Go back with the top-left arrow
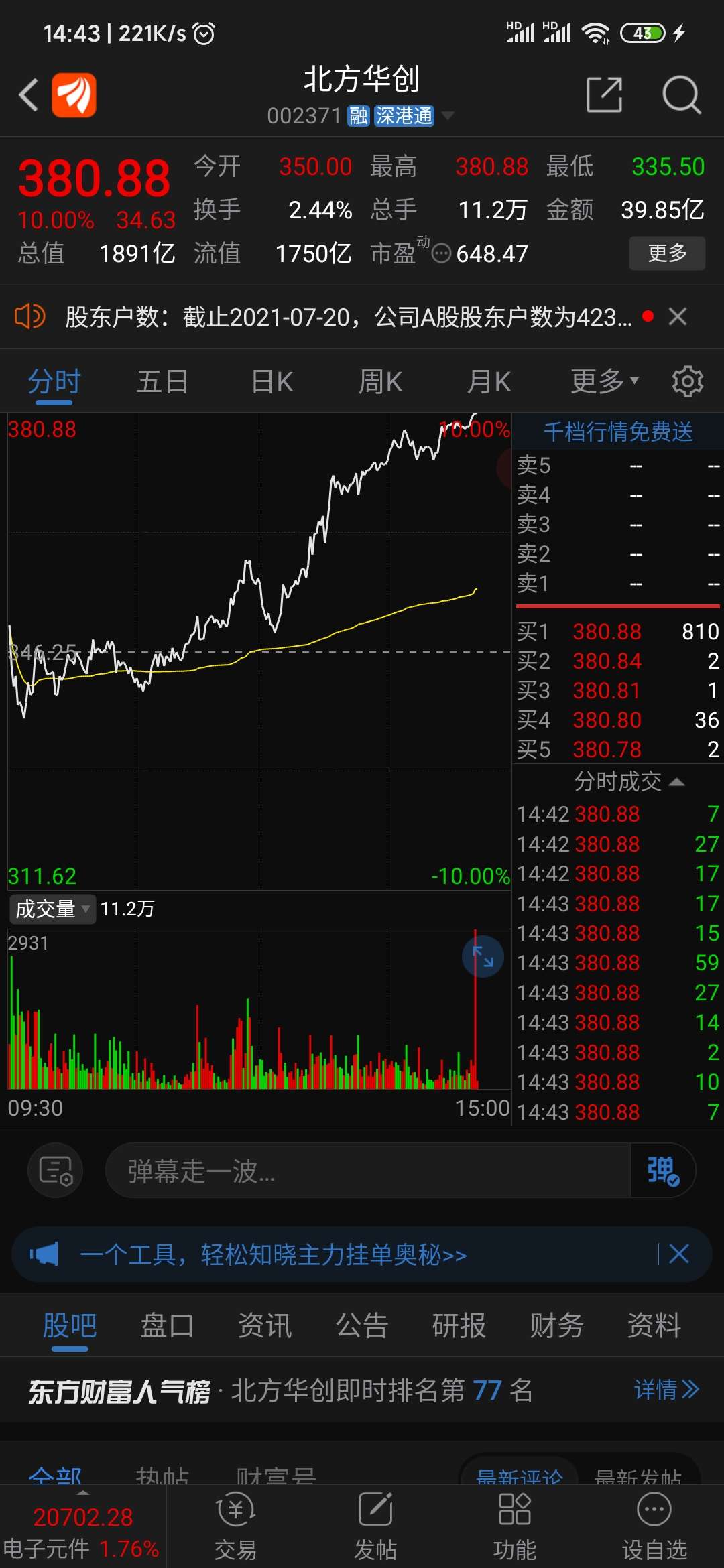This screenshot has height=1568, width=724. click(x=28, y=94)
